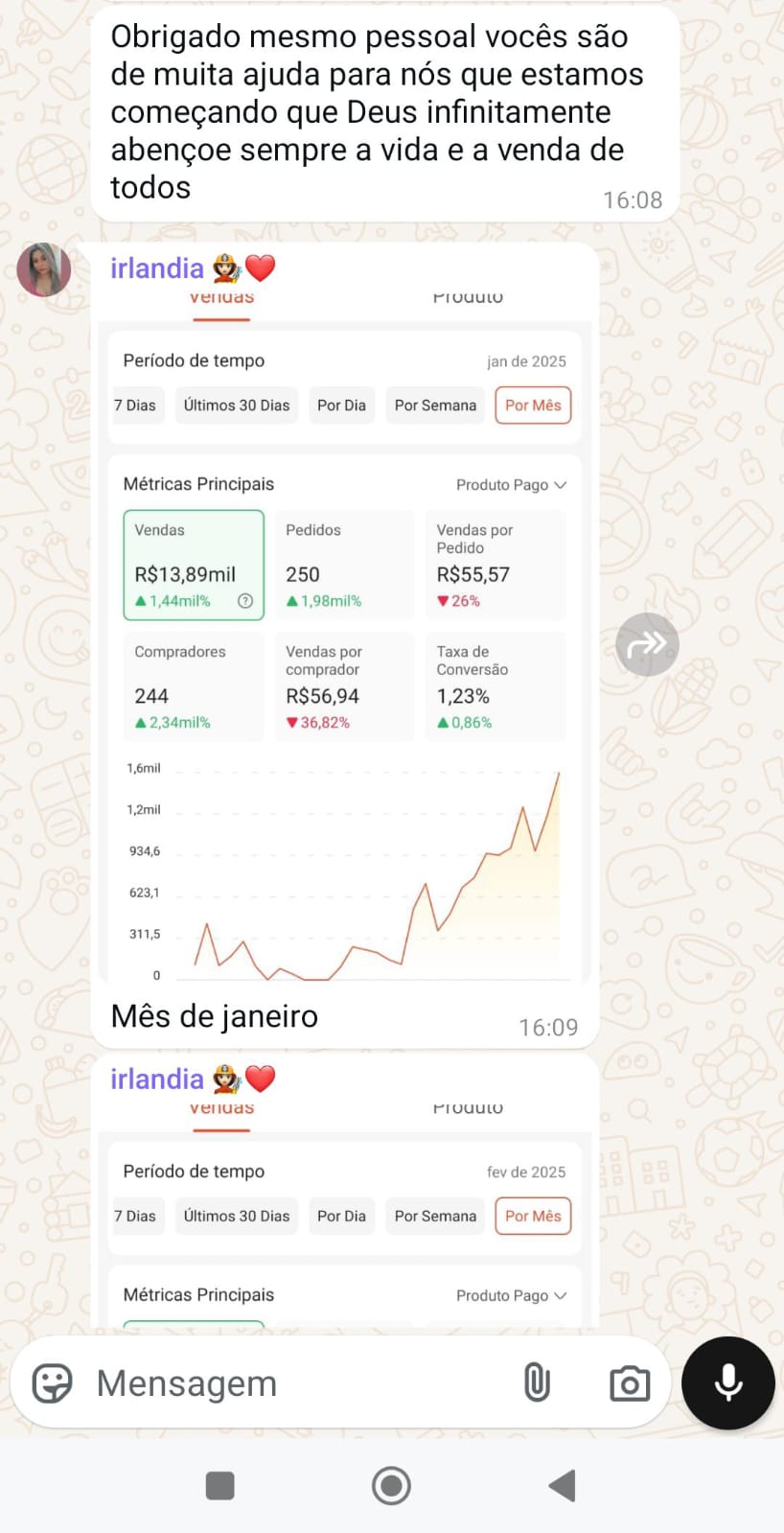Viewport: 784px width, 1533px height.
Task: Open the emoji and sticker picker
Action: [x=52, y=1383]
